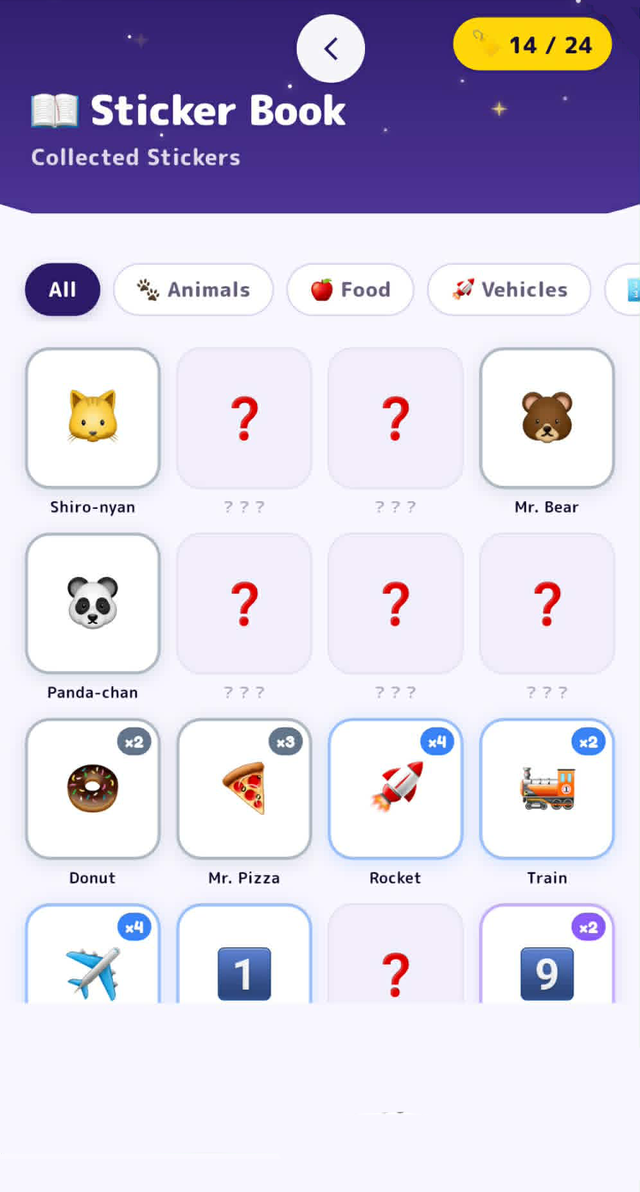Filter stickers by Animals
The width and height of the screenshot is (640, 1192).
tap(193, 290)
